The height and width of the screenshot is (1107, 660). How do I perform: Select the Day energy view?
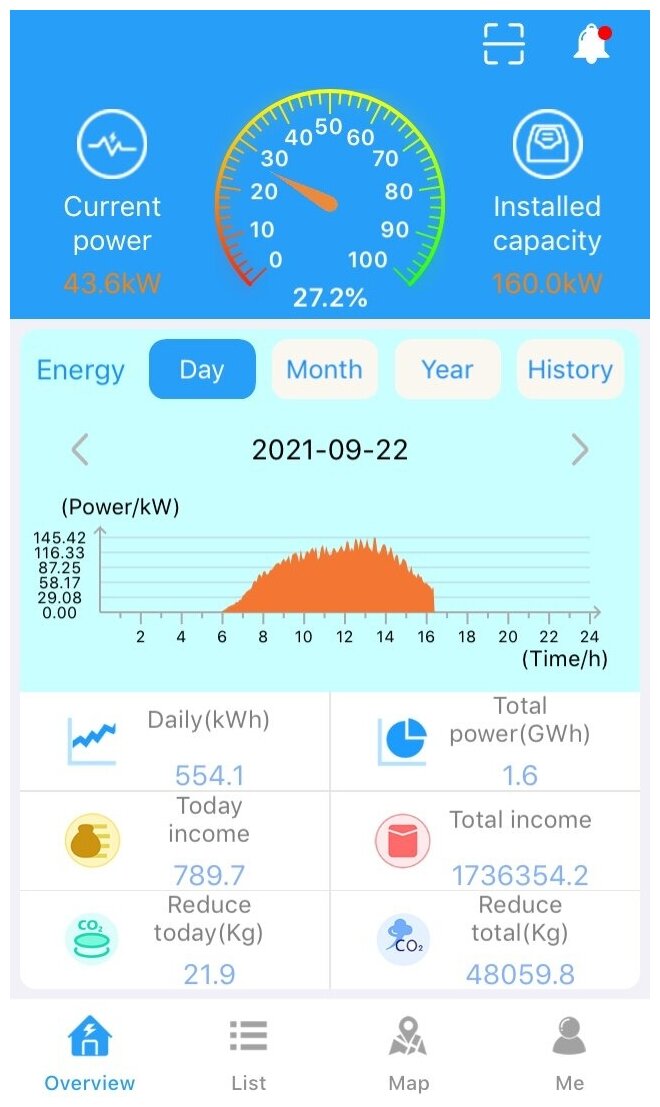[x=202, y=369]
